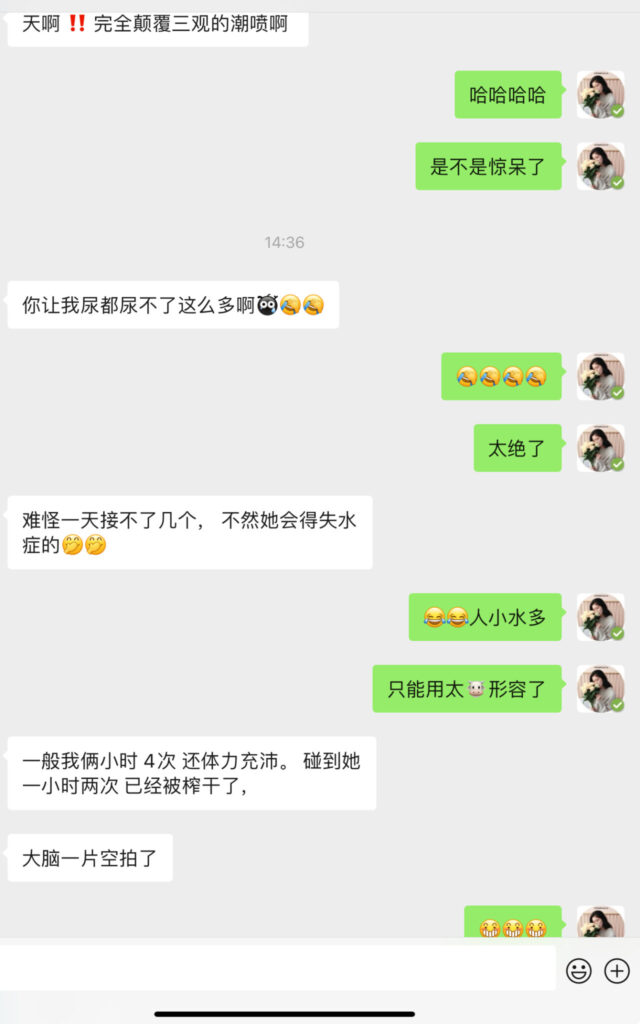Open the plus attachments menu
640x1024 pixels.
click(x=617, y=970)
